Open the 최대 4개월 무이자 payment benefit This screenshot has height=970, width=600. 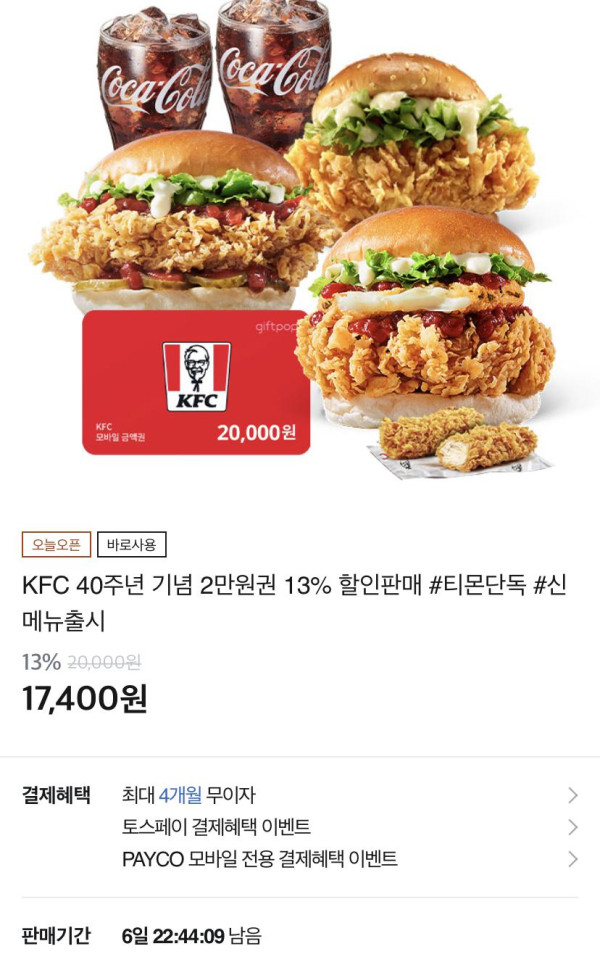(x=188, y=796)
